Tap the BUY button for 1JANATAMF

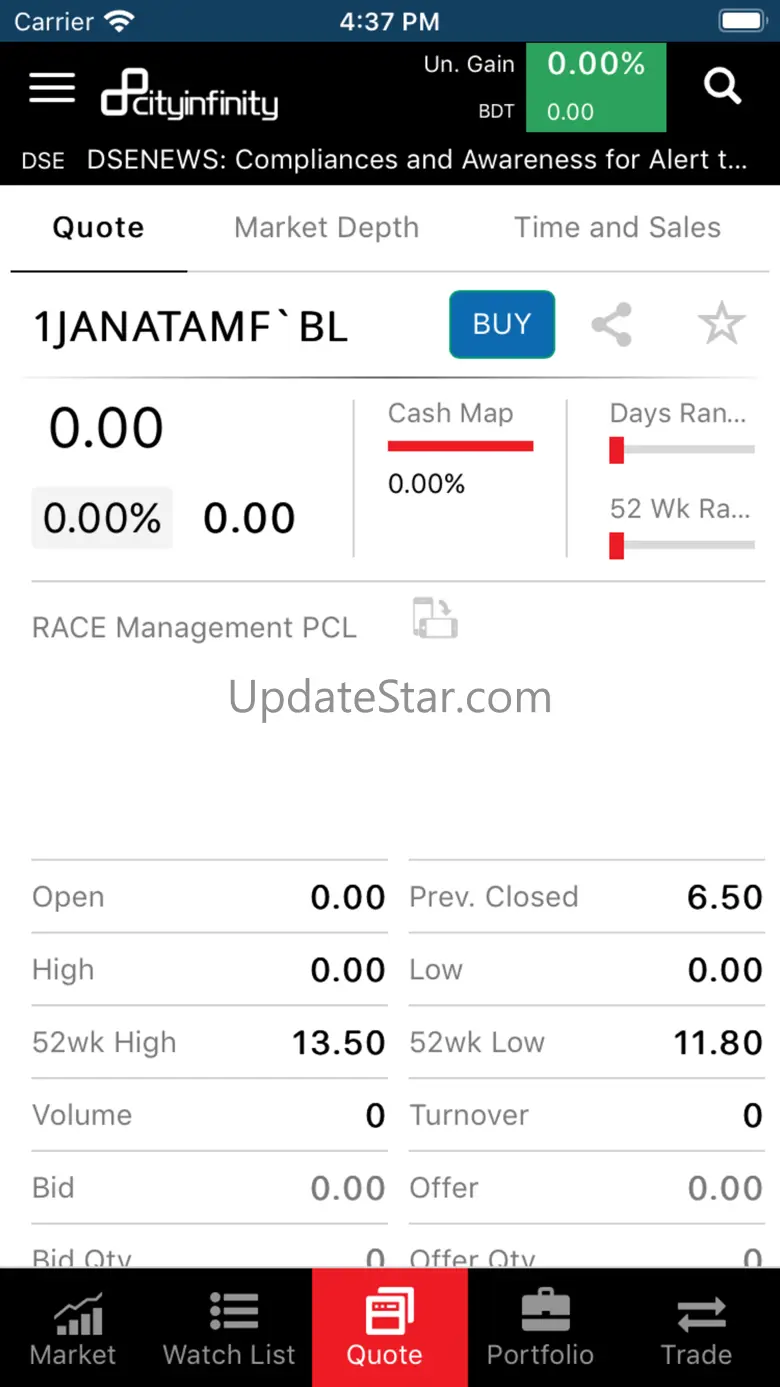tap(502, 324)
